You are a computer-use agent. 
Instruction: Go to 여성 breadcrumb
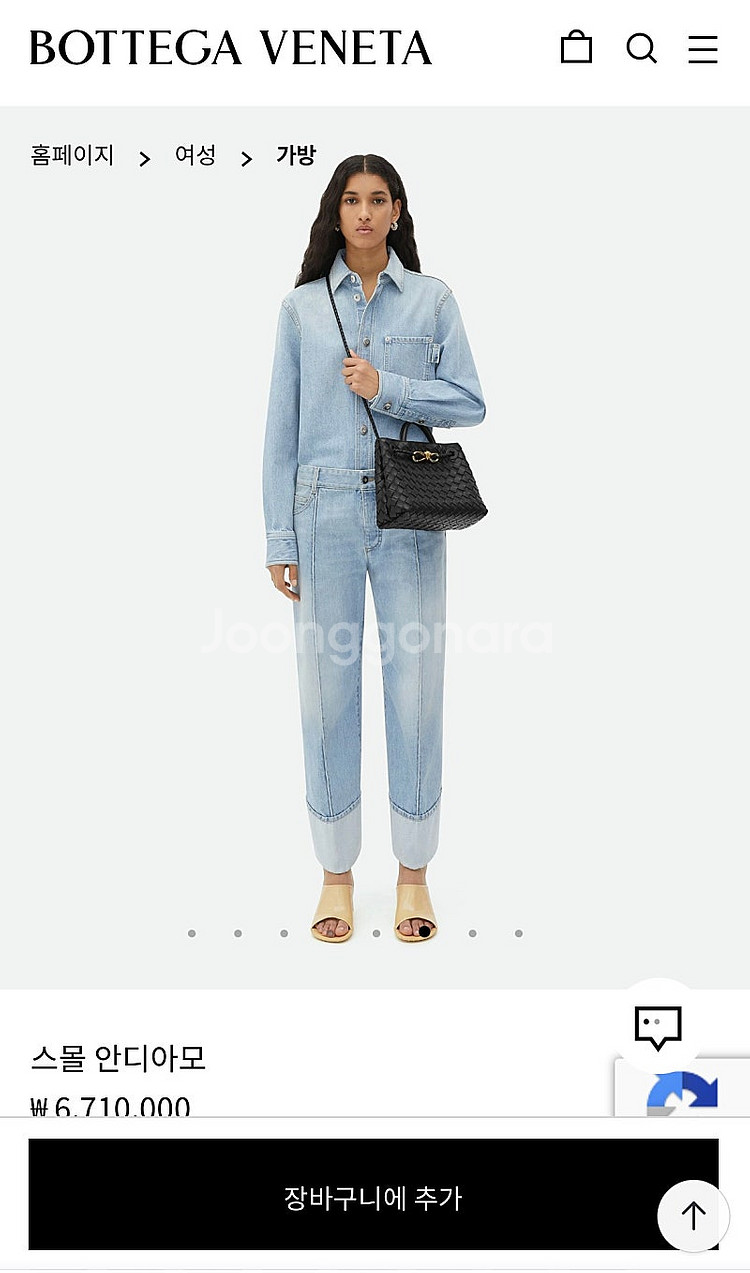point(195,156)
